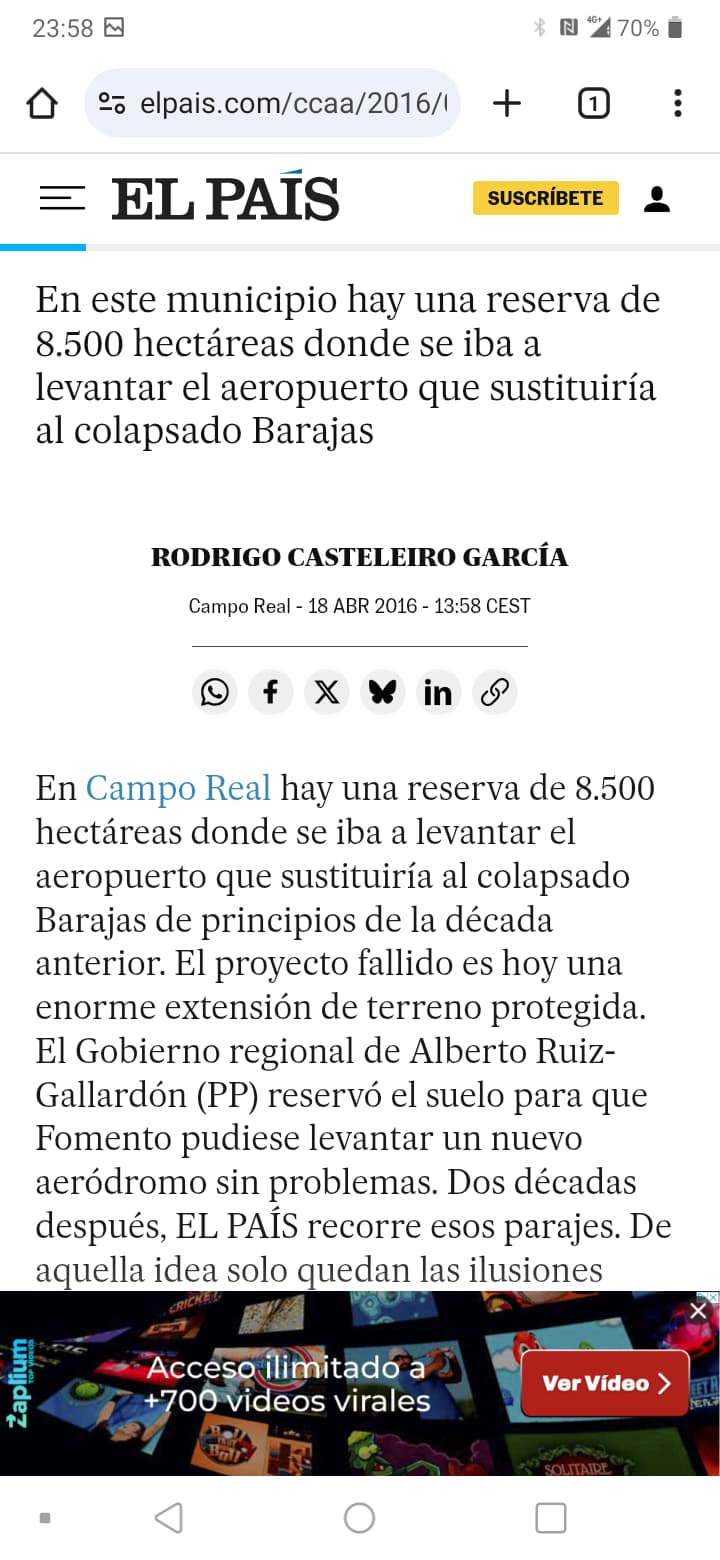
Task: Open the tab switcher showing one tab
Action: tap(593, 102)
